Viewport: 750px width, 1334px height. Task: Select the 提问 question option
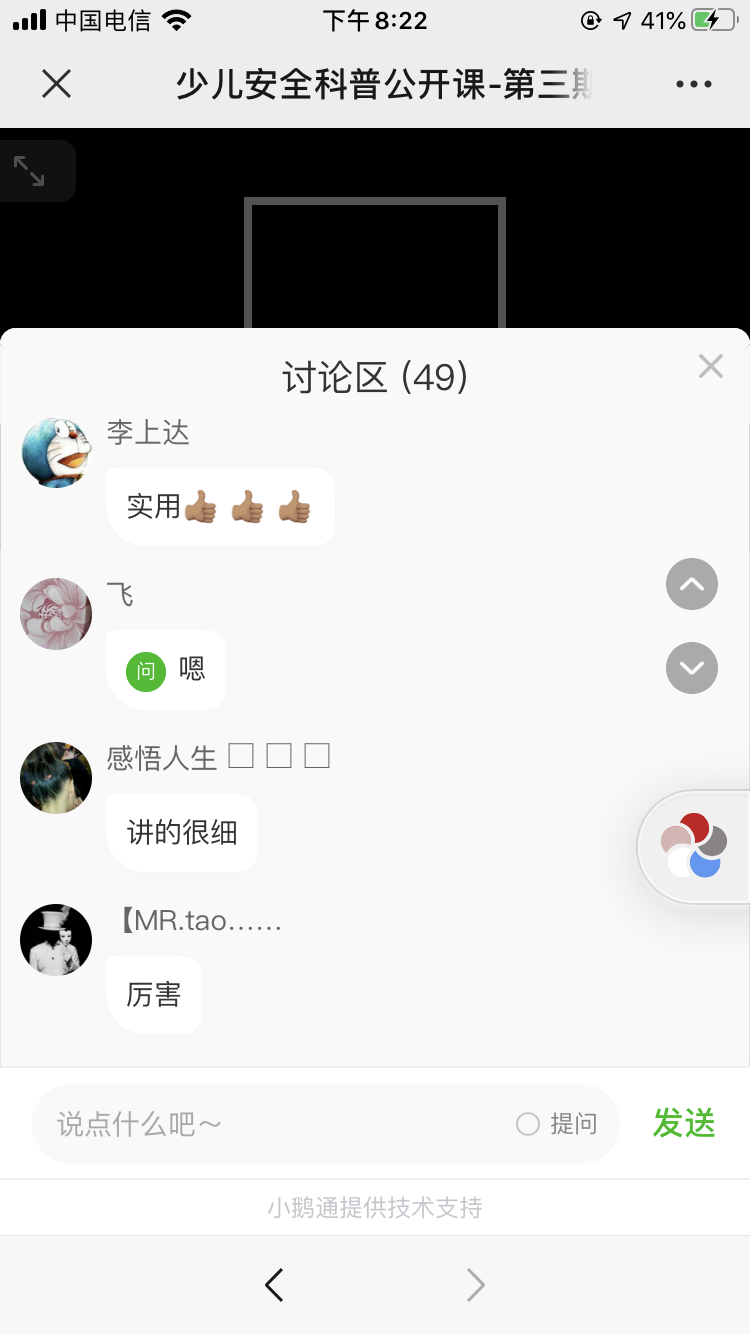(x=557, y=1124)
